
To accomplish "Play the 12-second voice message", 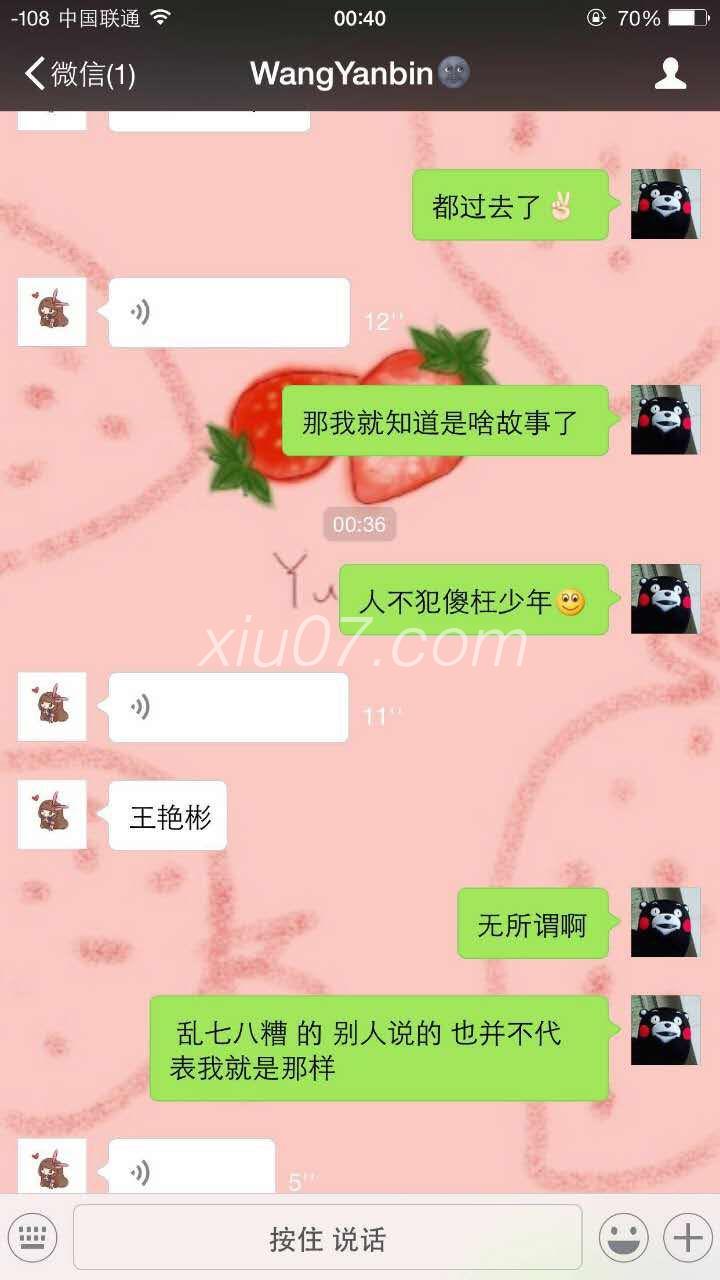I will point(229,313).
